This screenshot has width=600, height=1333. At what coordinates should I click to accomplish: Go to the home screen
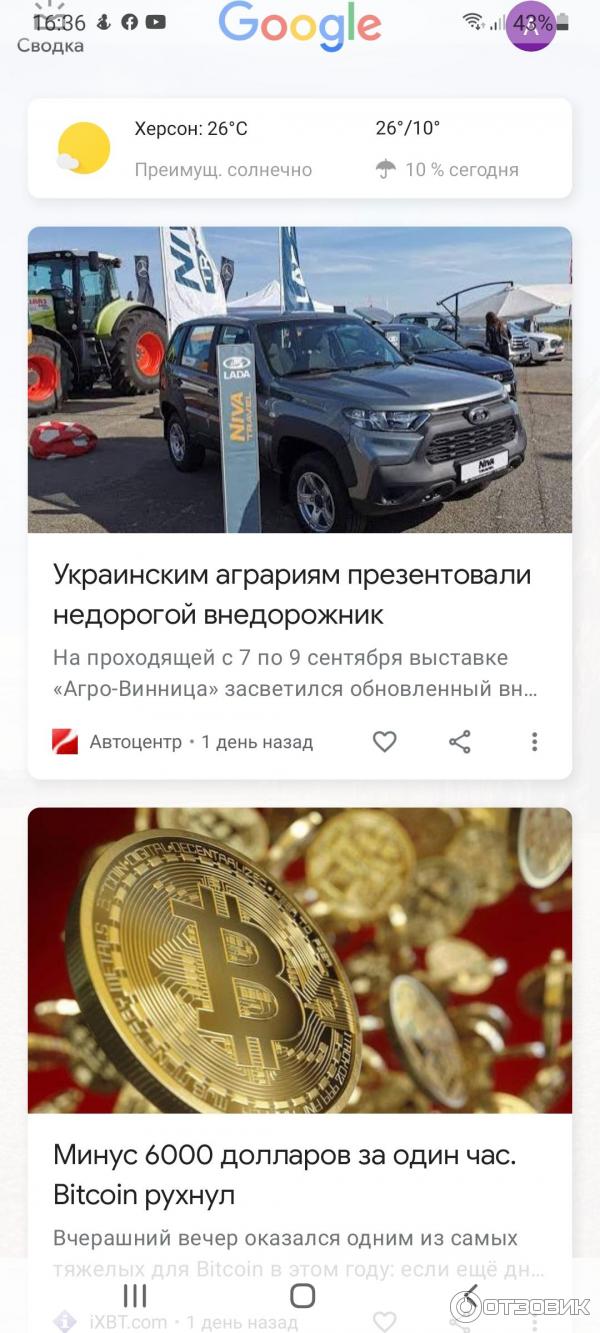301,1296
